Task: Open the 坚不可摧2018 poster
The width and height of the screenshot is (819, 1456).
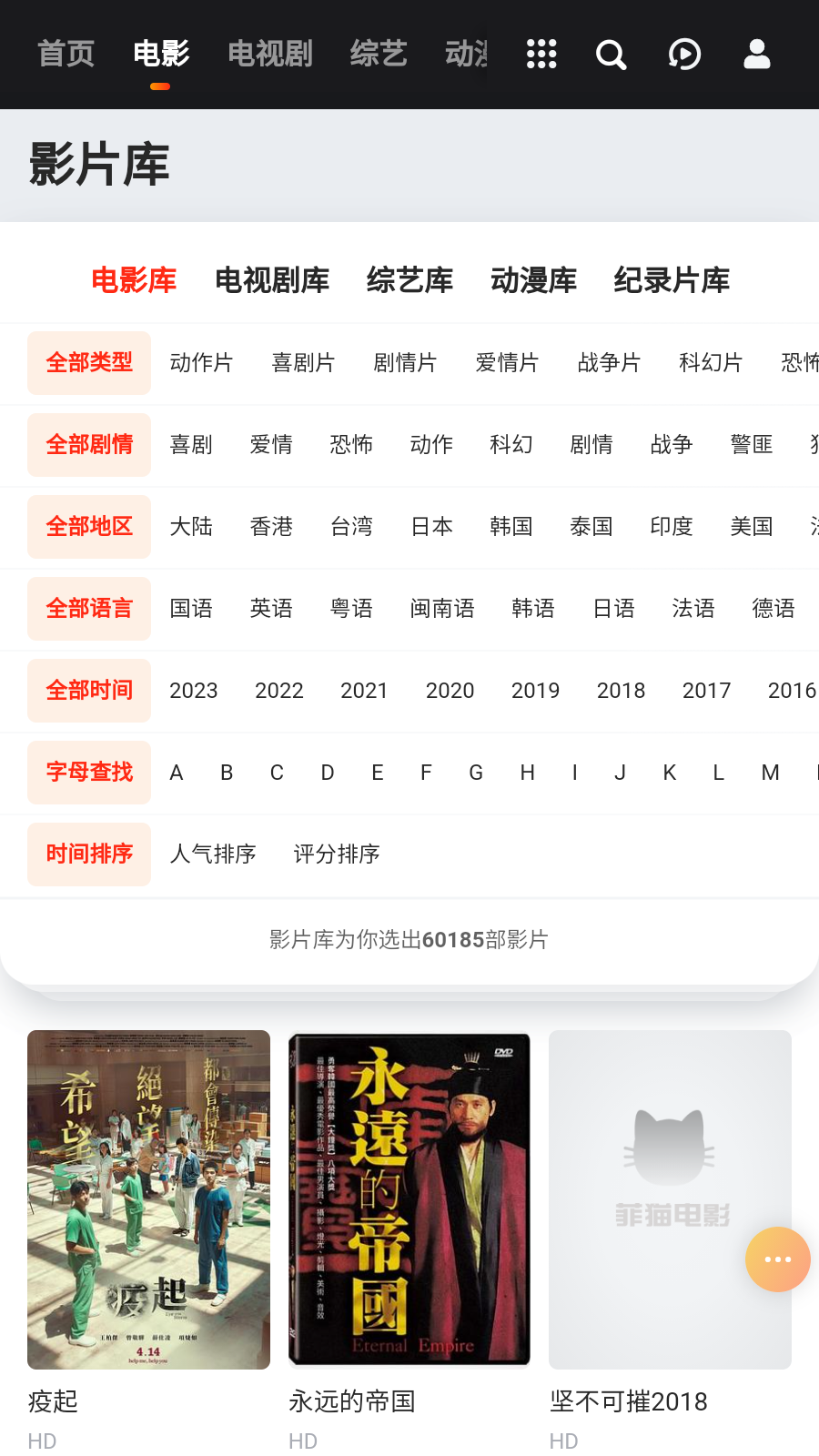Action: [x=669, y=1198]
